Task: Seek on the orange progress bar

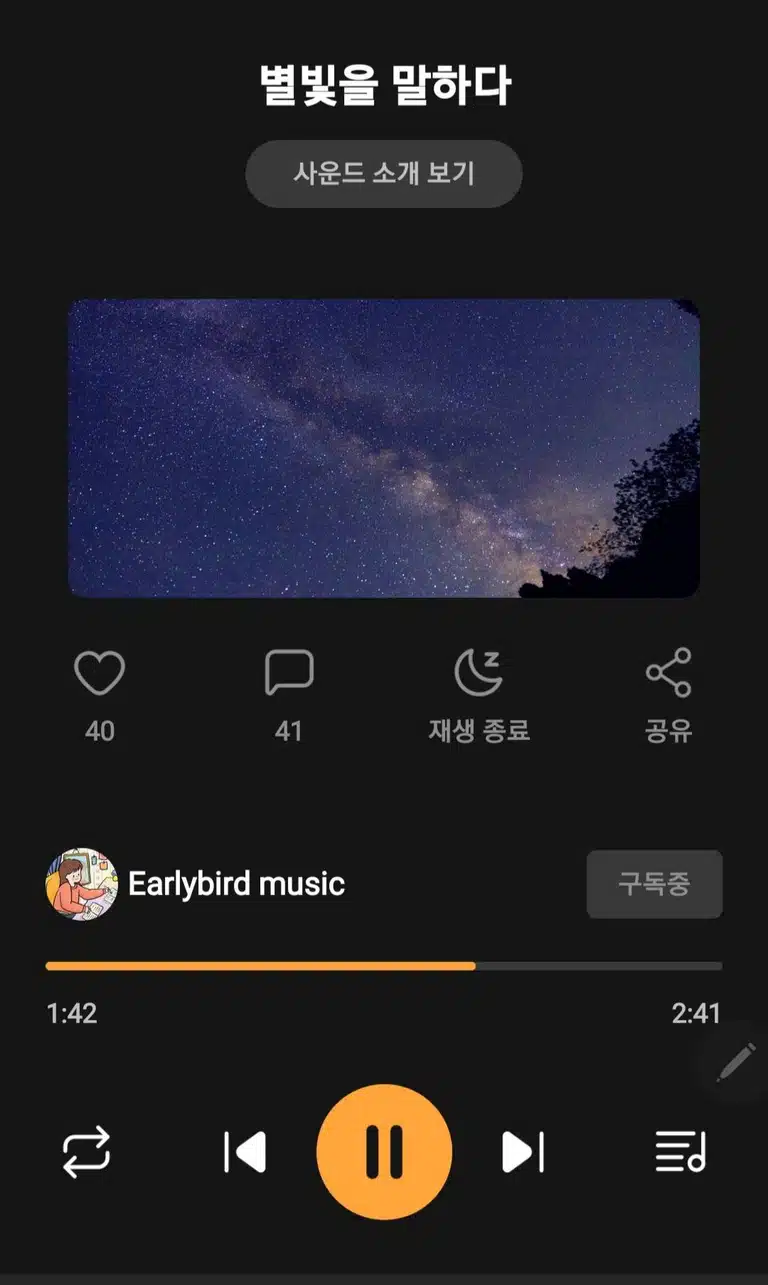Action: [384, 966]
